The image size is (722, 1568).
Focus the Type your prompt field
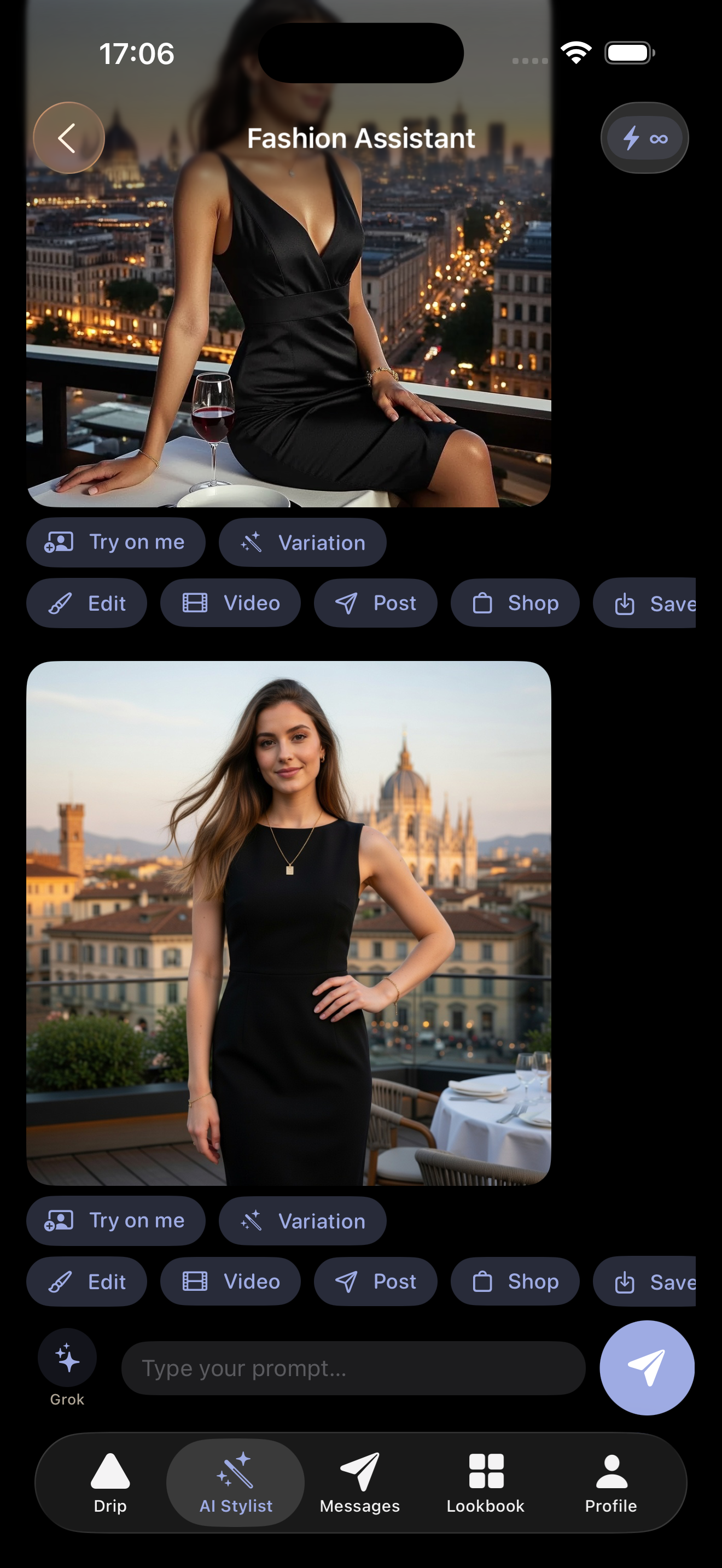[353, 1368]
